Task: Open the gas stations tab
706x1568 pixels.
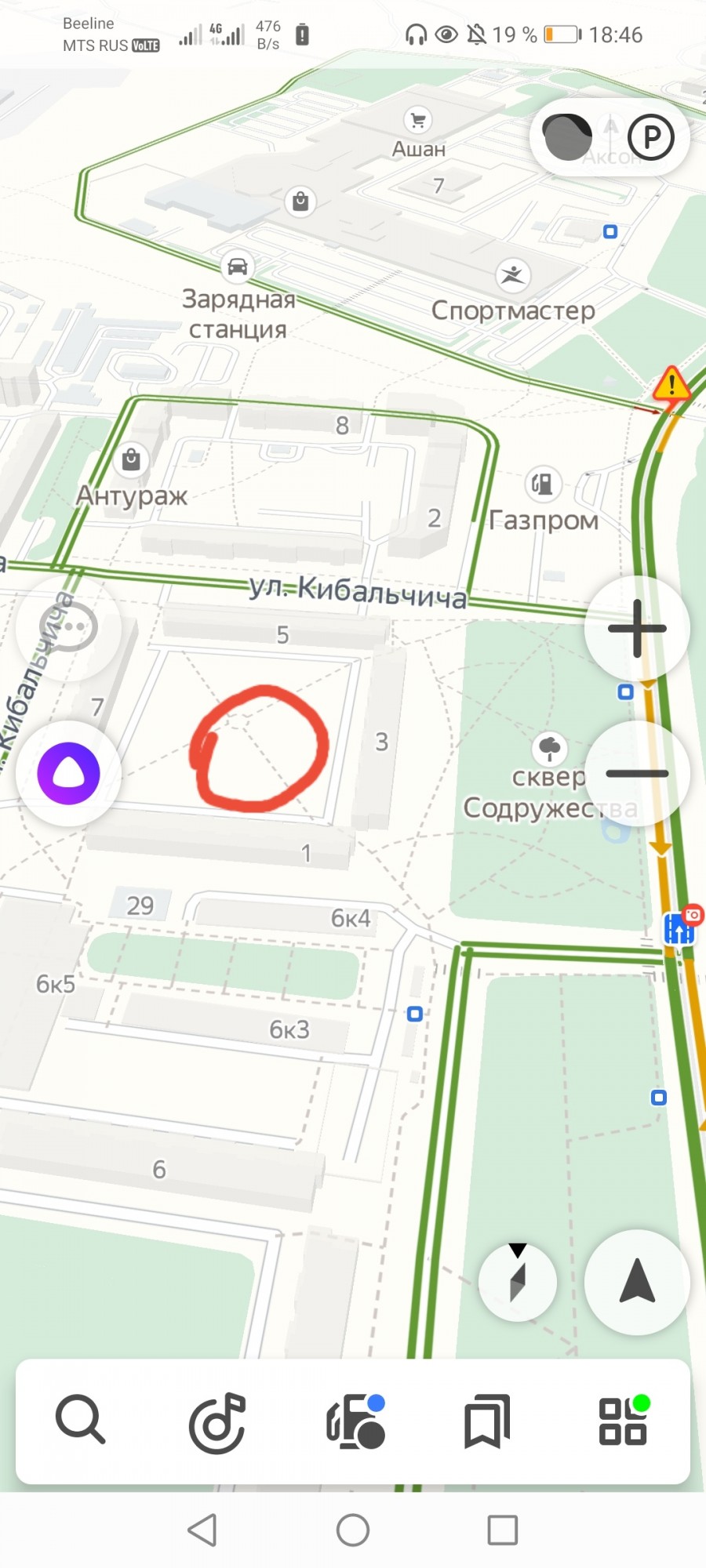Action: coord(355,1421)
